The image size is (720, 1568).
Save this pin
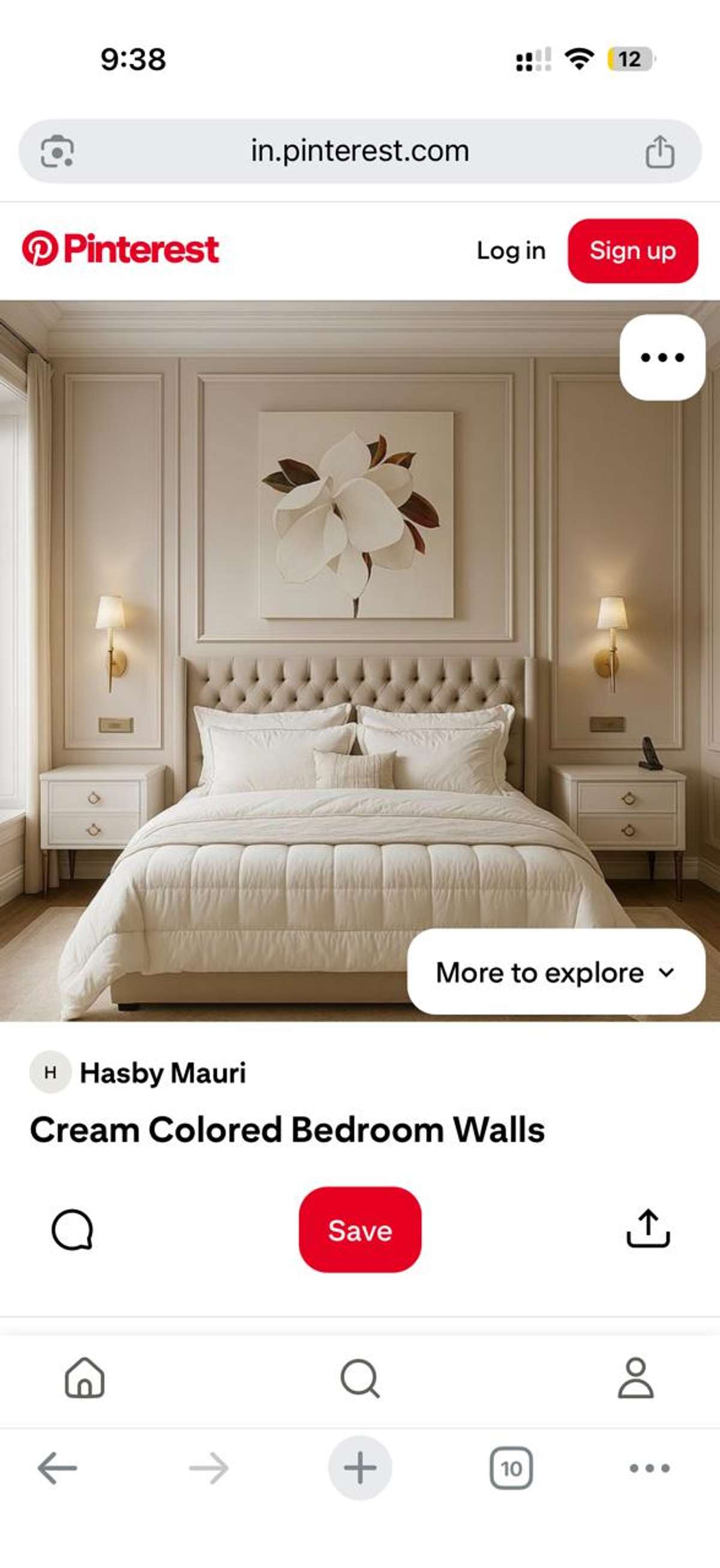359,1230
